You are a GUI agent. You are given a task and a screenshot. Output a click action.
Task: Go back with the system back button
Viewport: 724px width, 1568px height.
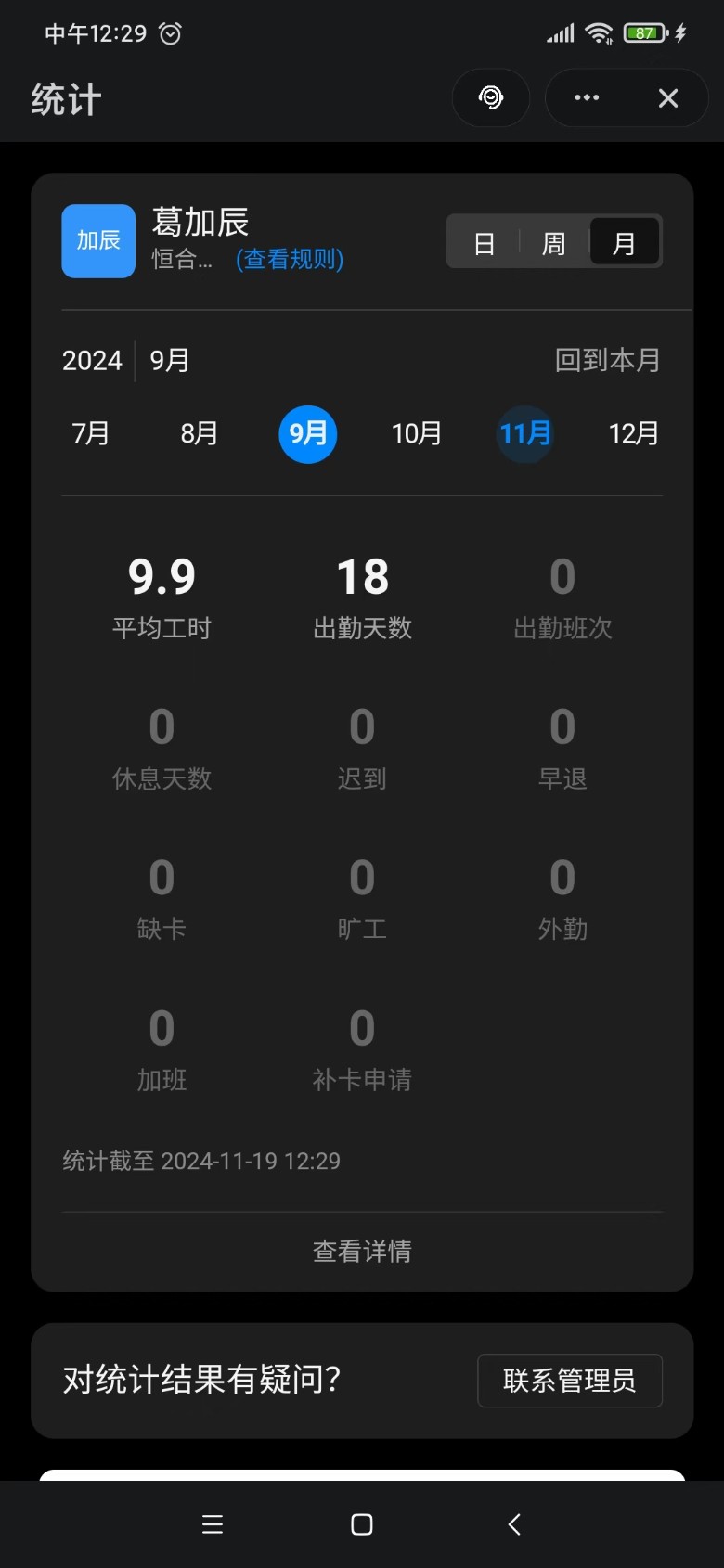tap(513, 1523)
